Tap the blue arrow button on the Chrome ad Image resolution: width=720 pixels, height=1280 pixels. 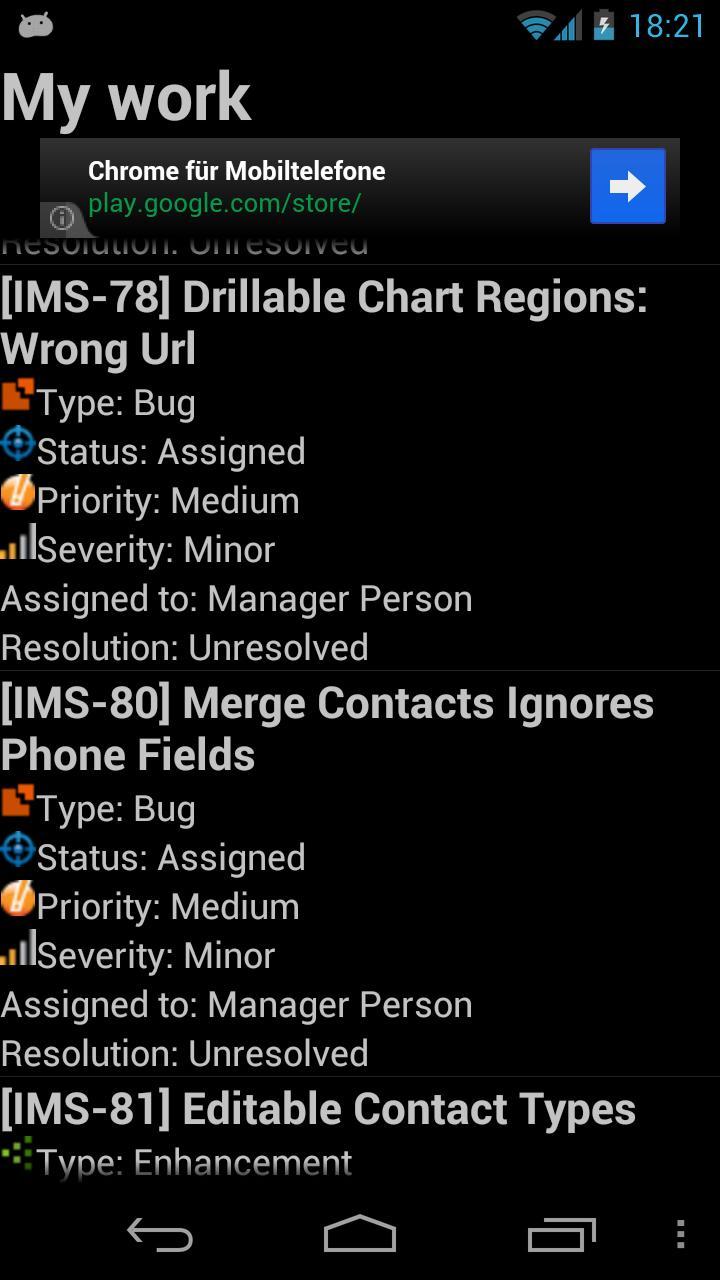point(627,185)
